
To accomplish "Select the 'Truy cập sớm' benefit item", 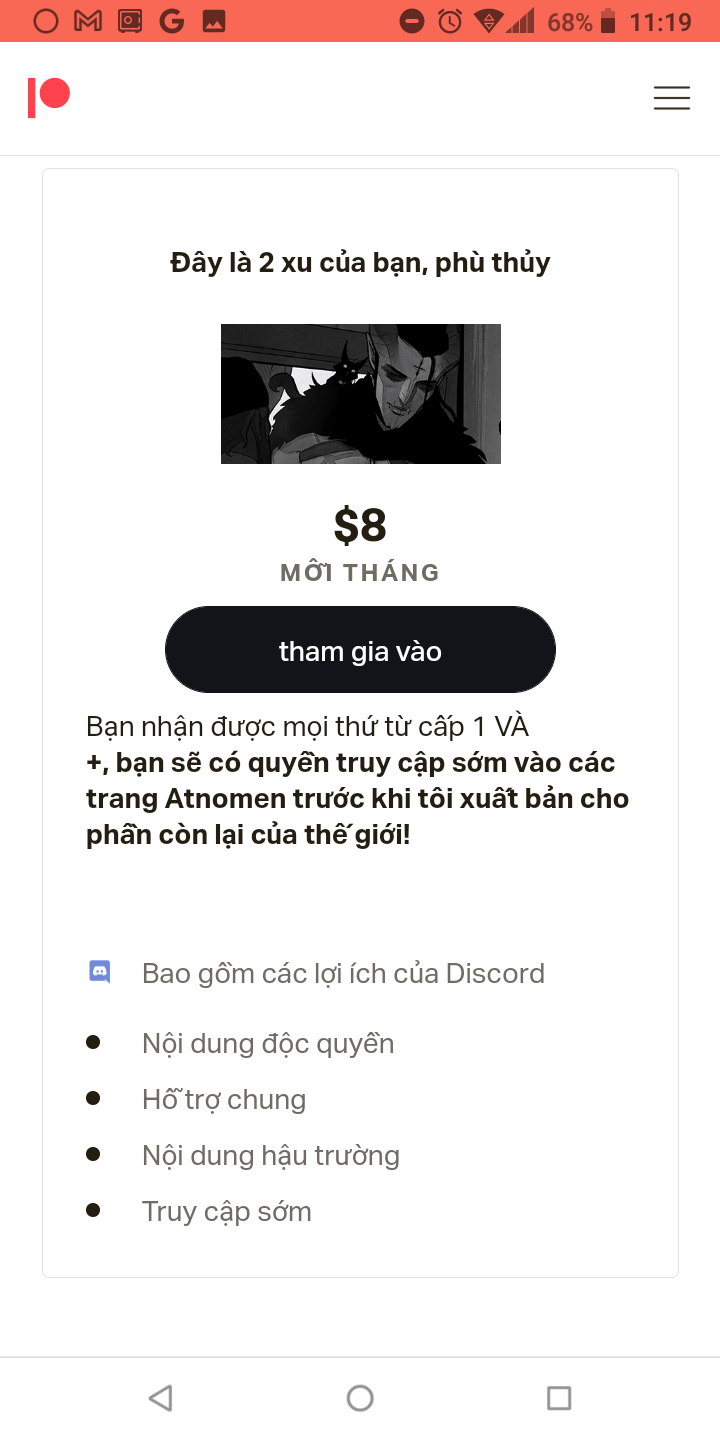I will 226,1210.
